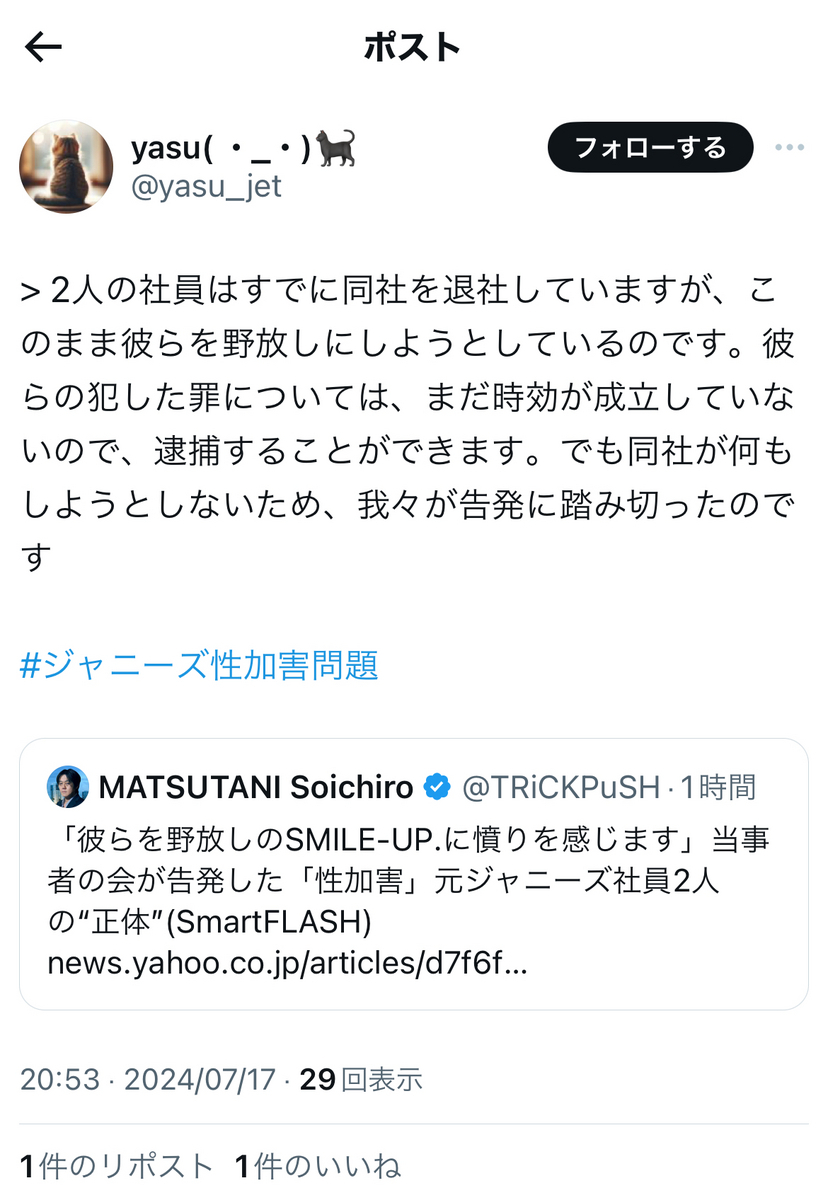
Task: Open the @yasu_jet profile handle
Action: point(206,186)
